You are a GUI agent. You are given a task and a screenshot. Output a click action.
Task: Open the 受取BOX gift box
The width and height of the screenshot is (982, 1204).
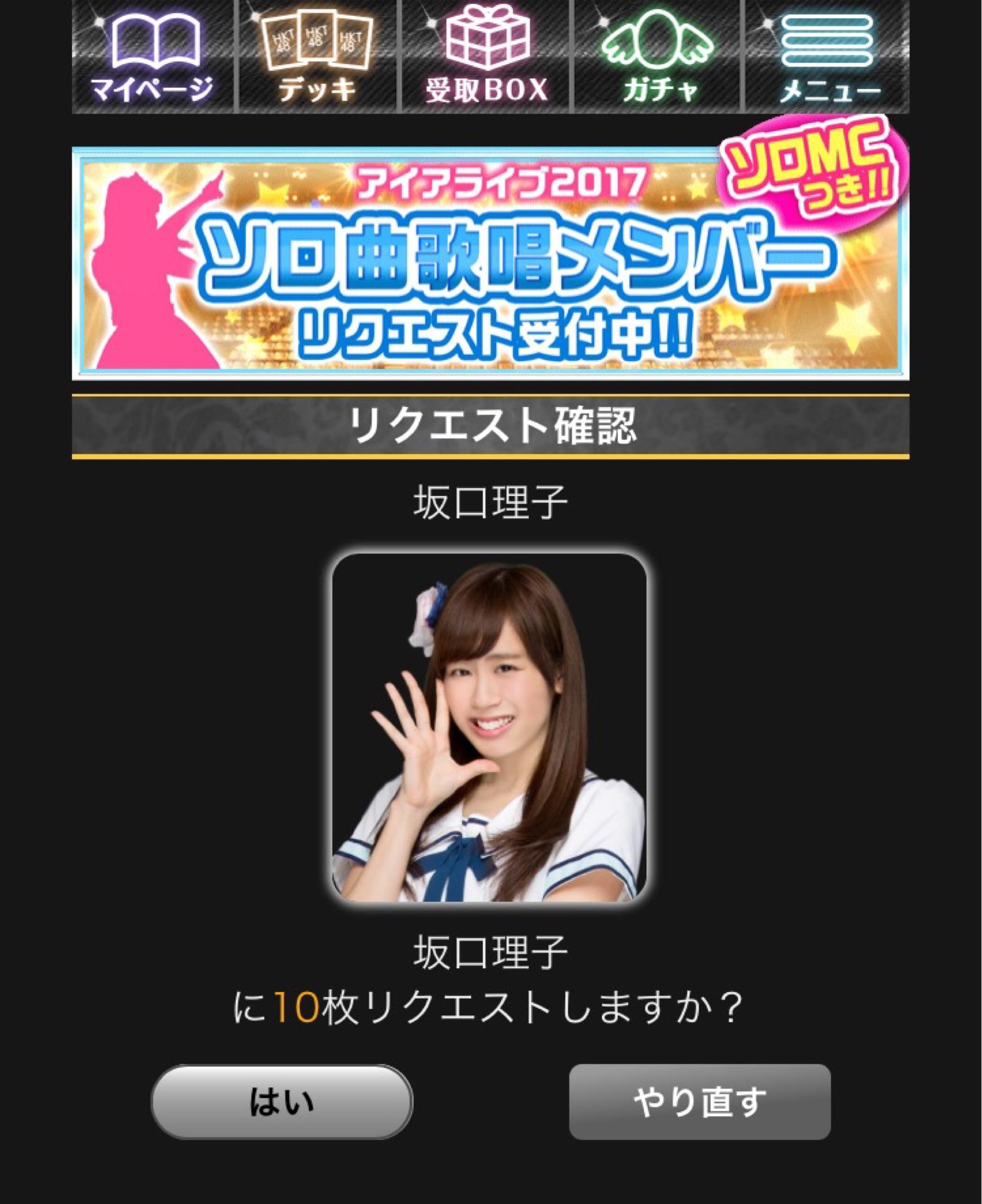click(x=487, y=56)
